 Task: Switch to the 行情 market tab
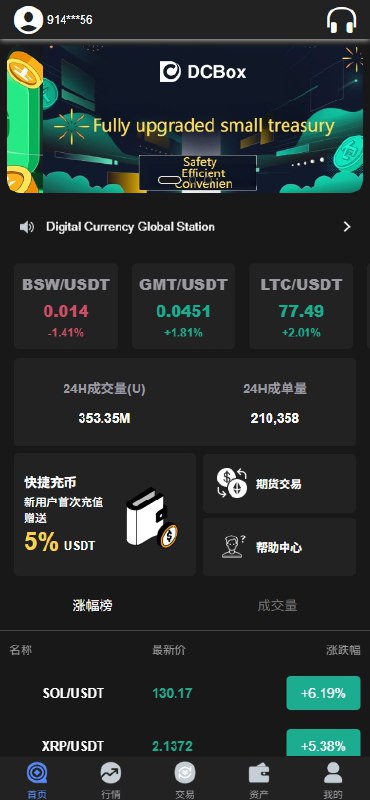(111, 780)
